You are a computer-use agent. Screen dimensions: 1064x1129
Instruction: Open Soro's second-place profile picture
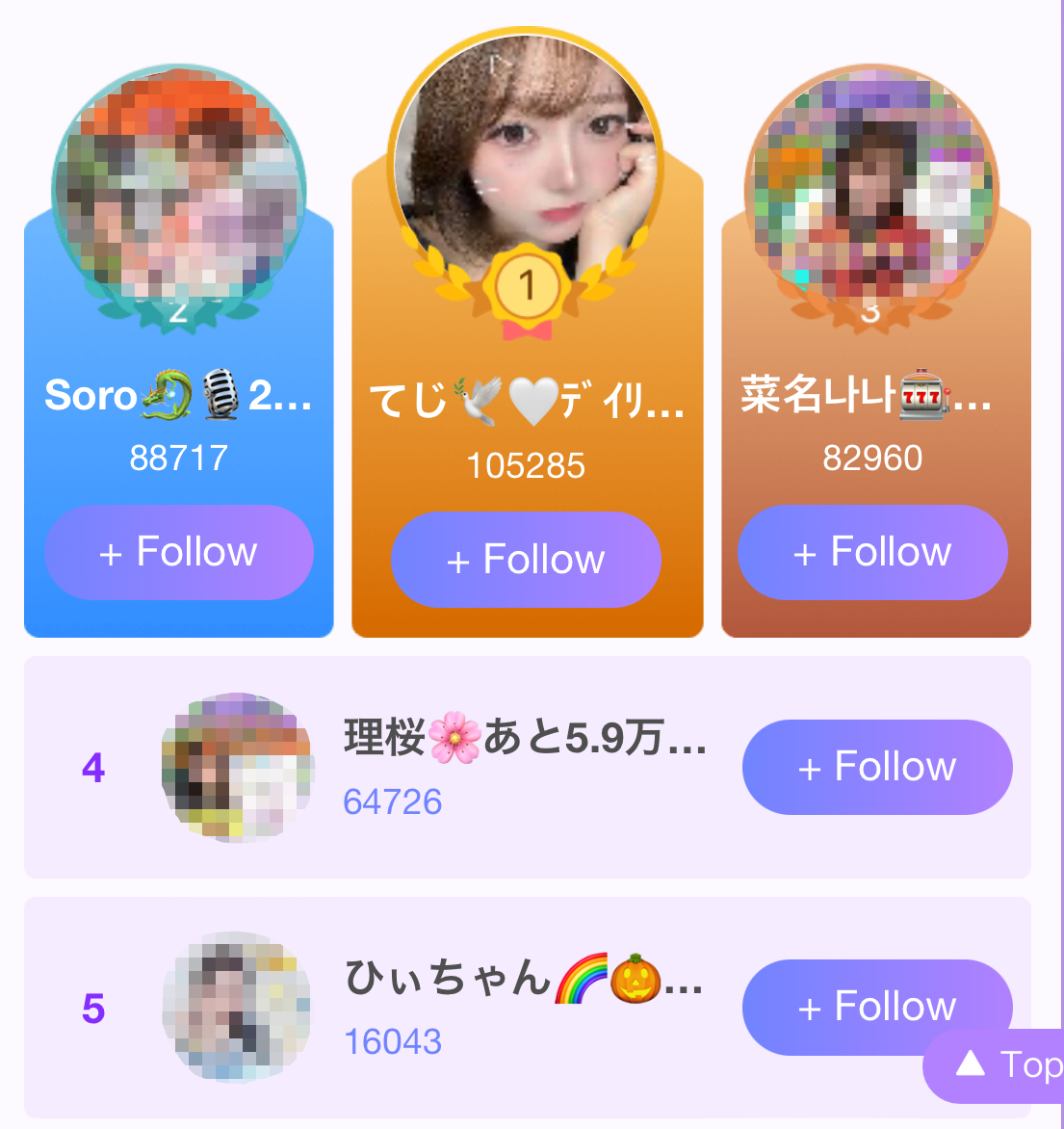tap(178, 188)
